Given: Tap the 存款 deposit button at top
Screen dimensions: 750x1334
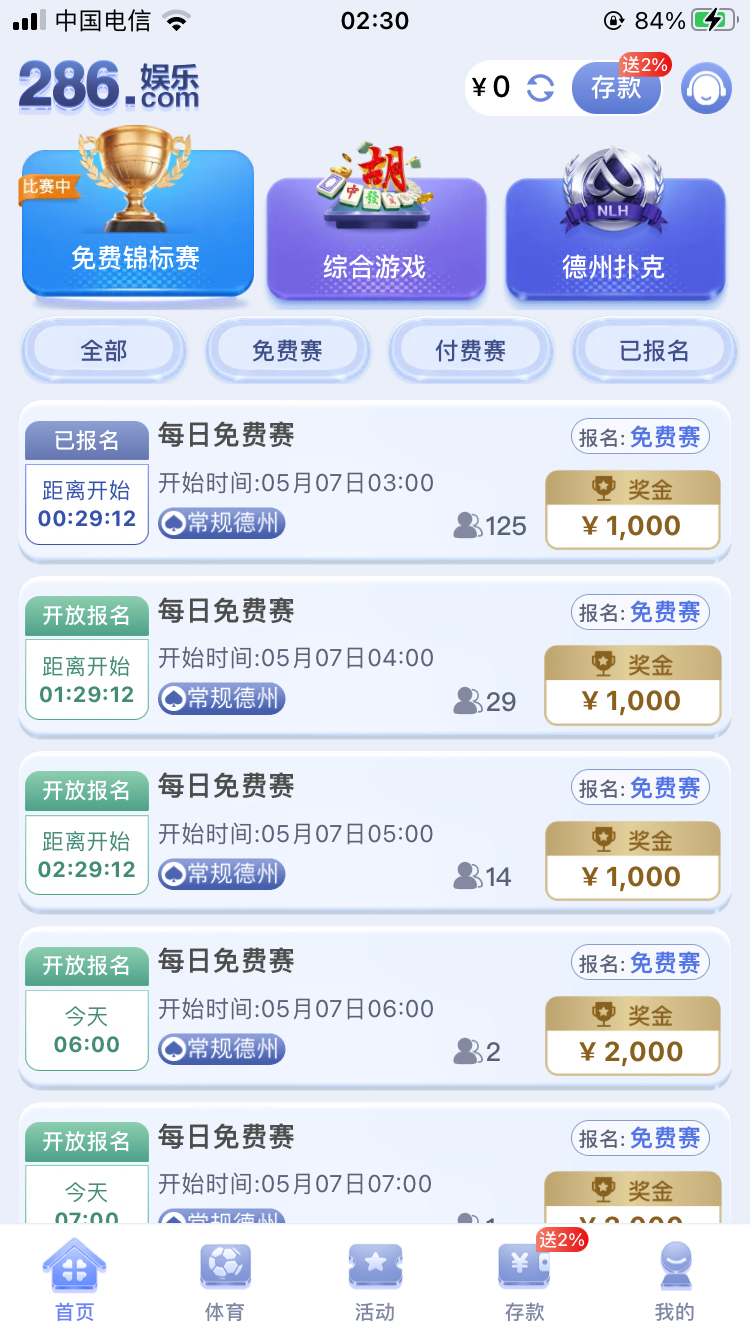Looking at the screenshot, I should 616,88.
